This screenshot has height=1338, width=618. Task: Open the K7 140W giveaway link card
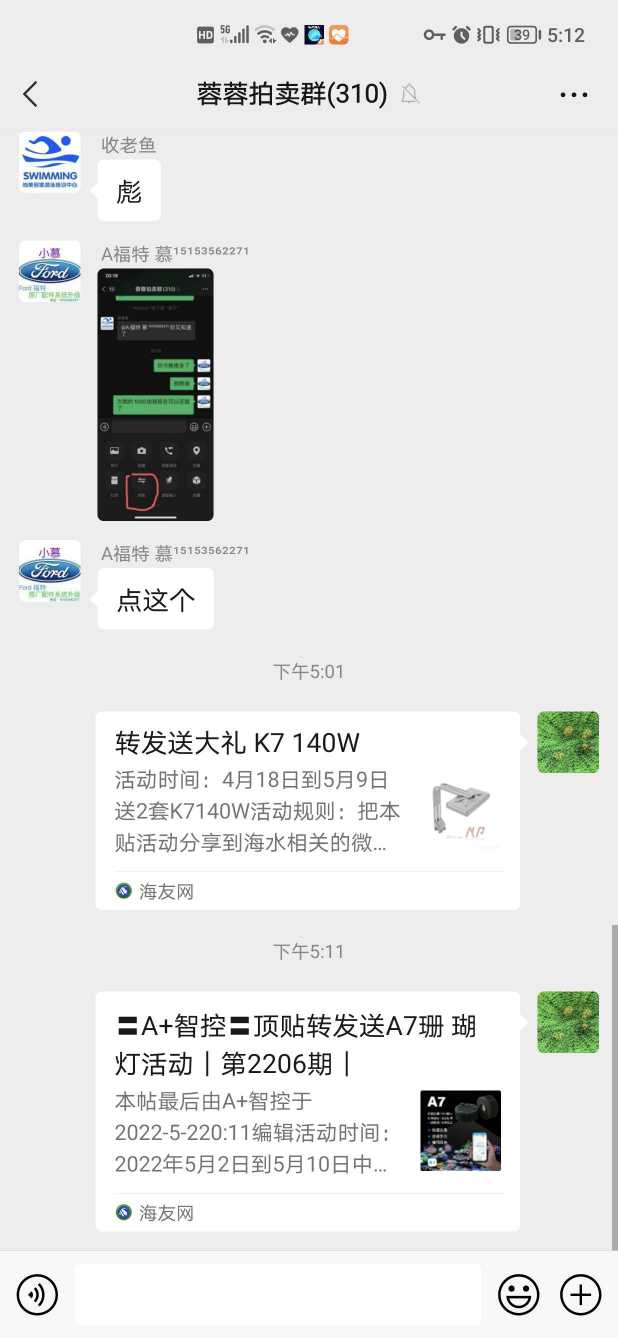307,810
